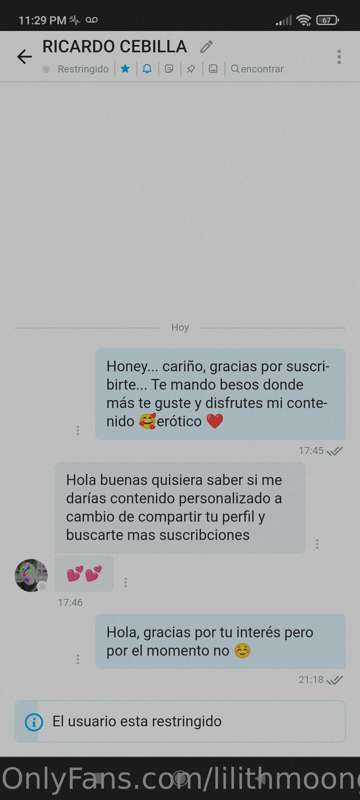Tap the notifications bell icon
Viewport: 360px width, 800px height.
[147, 69]
